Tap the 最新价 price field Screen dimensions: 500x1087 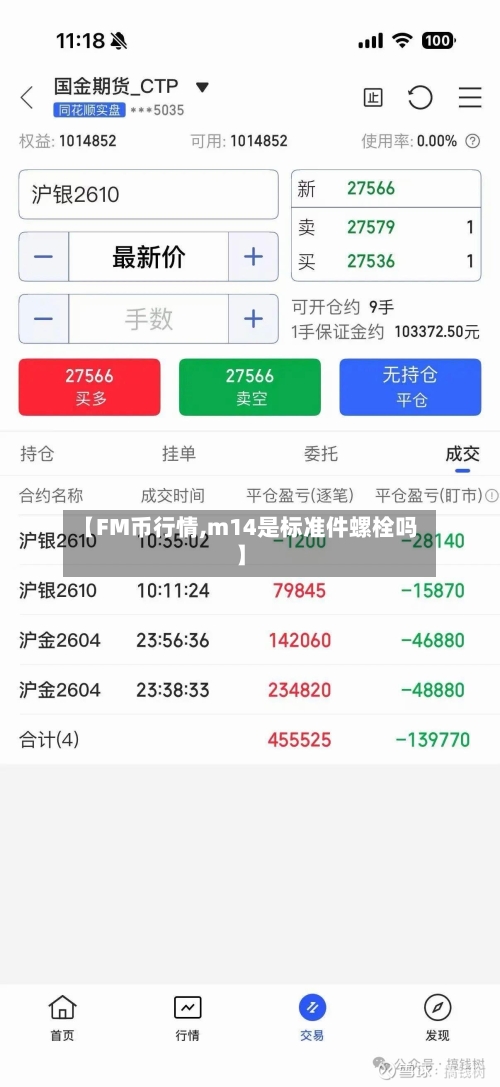(x=148, y=256)
